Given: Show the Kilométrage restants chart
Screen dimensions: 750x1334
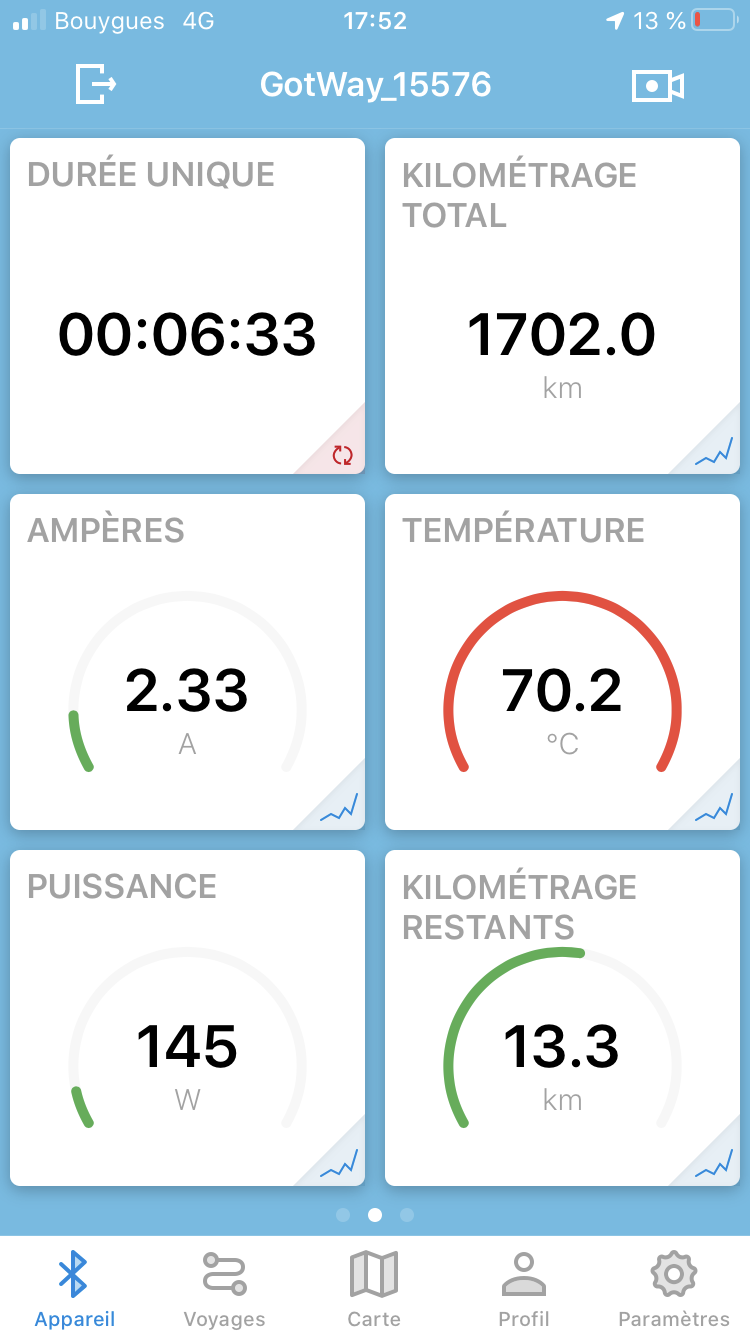Looking at the screenshot, I should coord(715,1164).
